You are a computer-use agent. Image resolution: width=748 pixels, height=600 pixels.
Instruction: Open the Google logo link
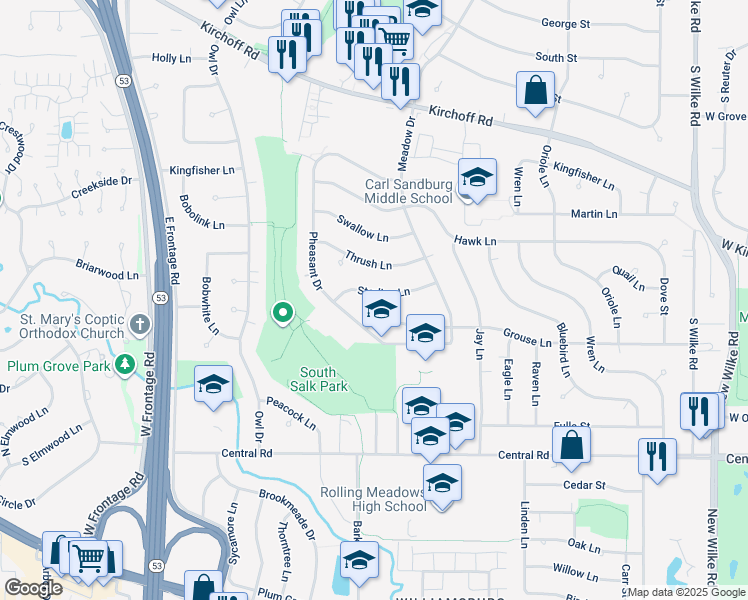coord(33,588)
